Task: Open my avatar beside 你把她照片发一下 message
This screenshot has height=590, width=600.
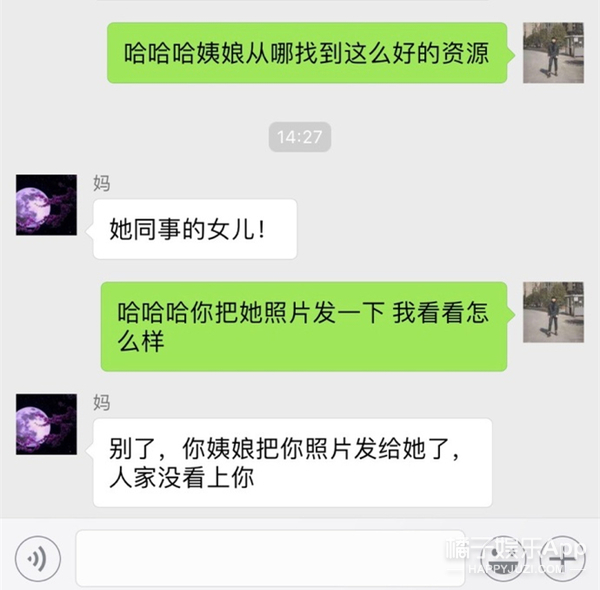Action: coord(553,311)
